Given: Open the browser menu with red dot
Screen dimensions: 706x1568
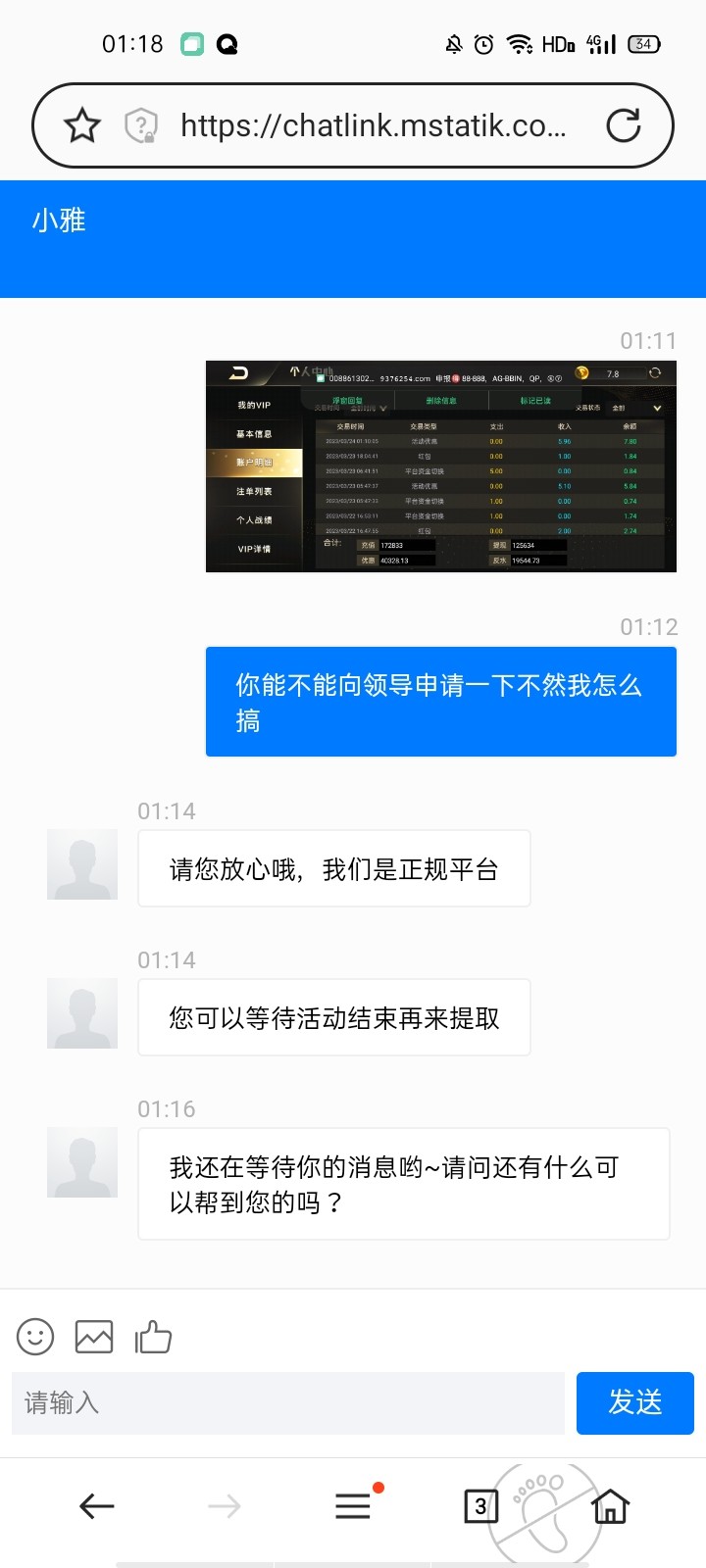Looking at the screenshot, I should (352, 1506).
